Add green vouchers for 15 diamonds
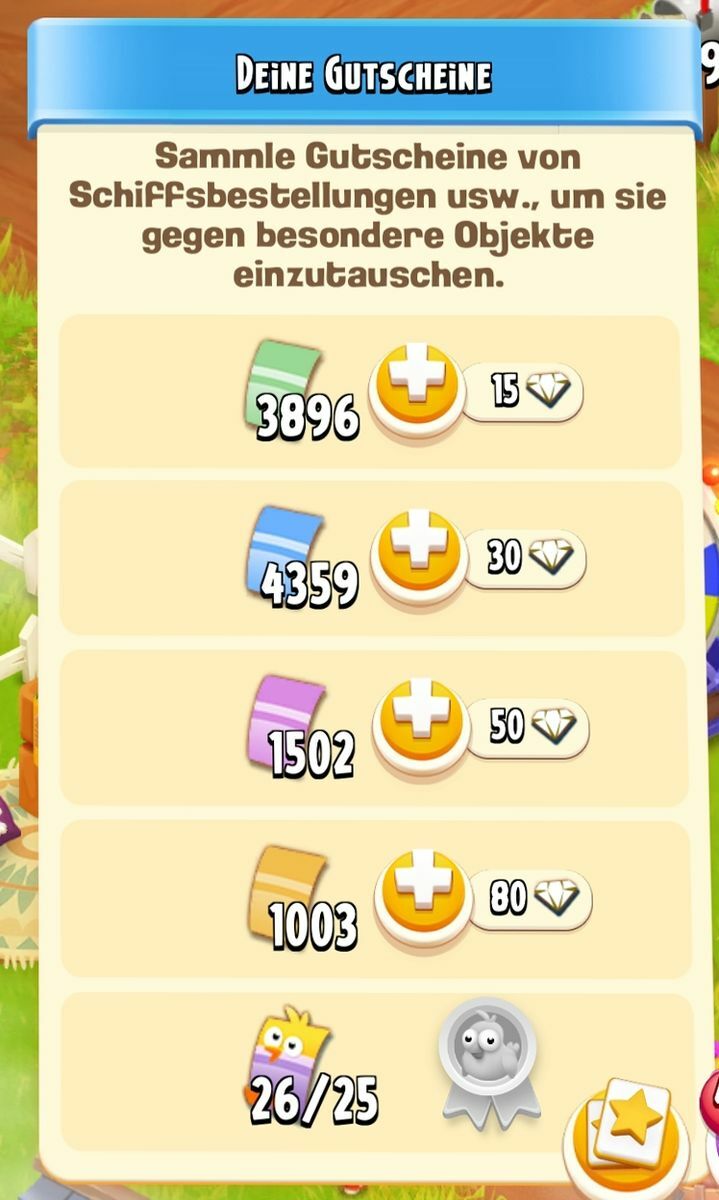 pos(415,390)
